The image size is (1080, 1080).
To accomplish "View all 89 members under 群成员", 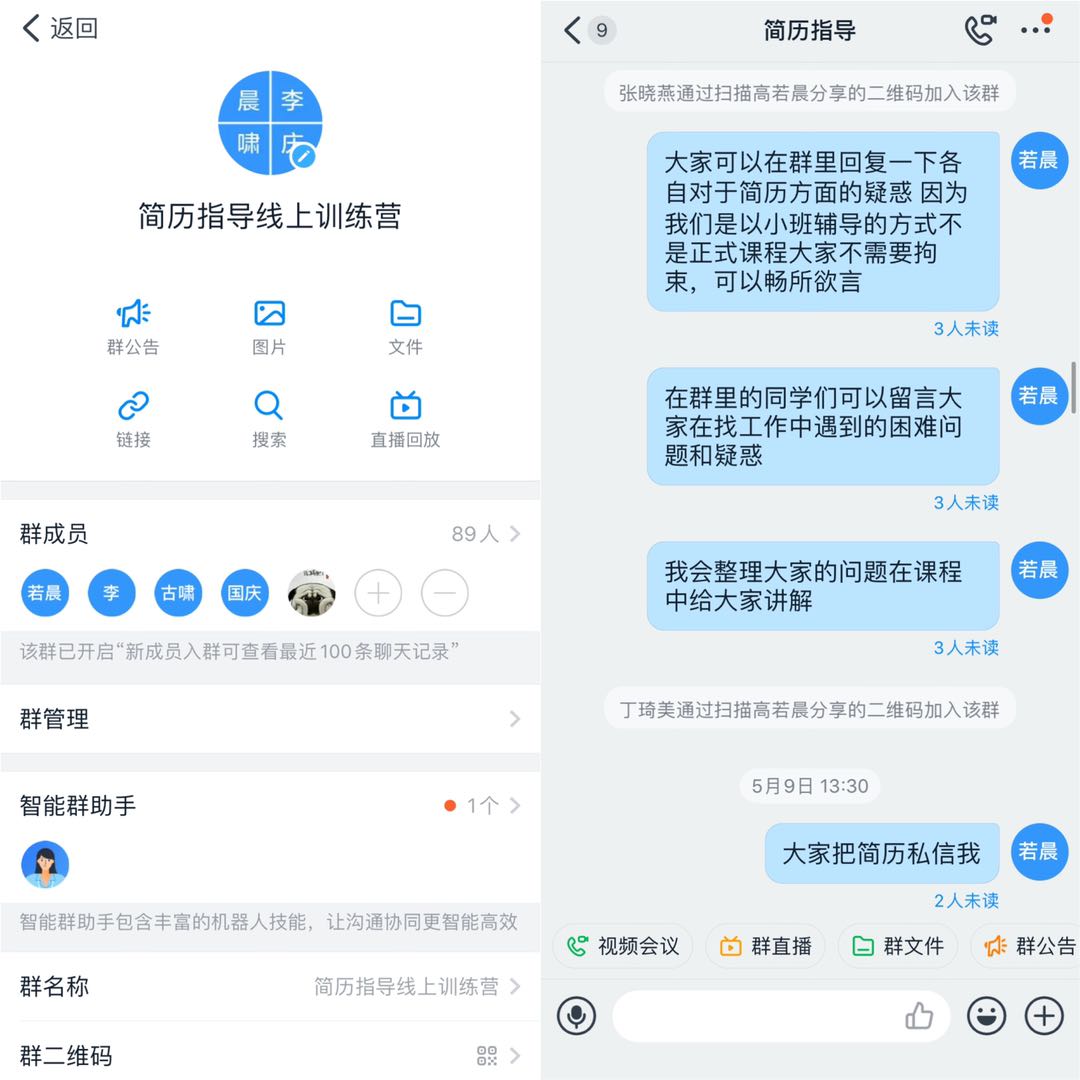I will [x=485, y=534].
